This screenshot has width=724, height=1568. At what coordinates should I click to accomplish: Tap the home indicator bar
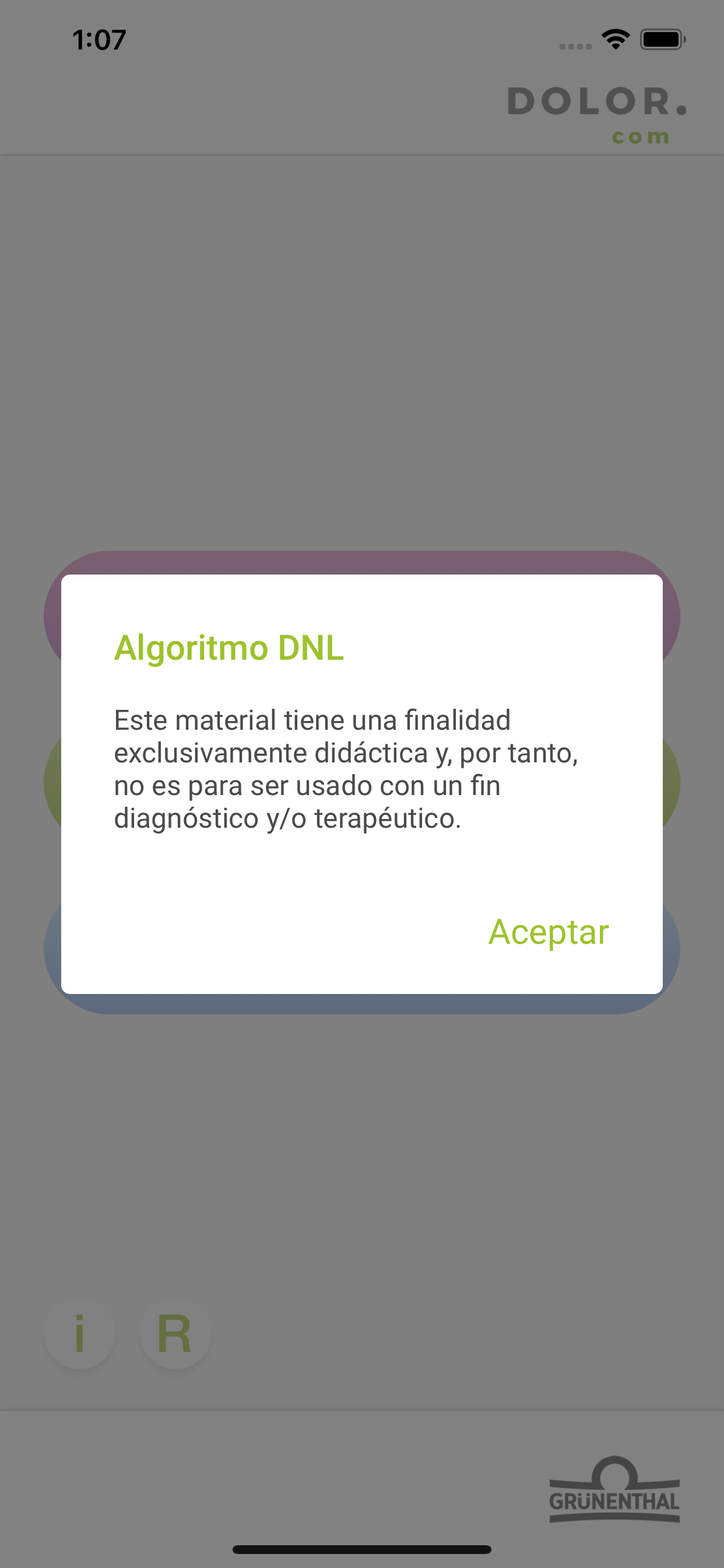coord(361,1549)
